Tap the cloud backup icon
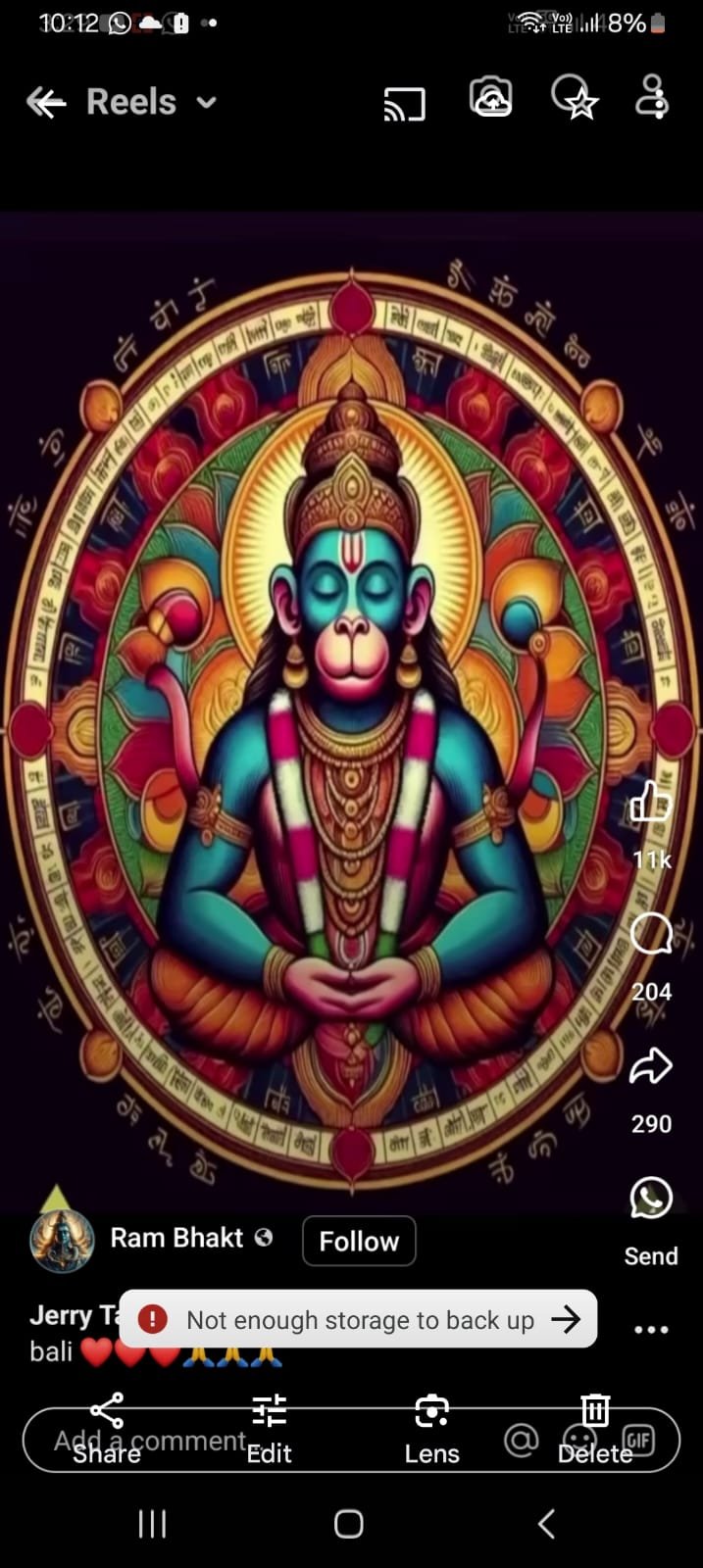 click(x=491, y=98)
